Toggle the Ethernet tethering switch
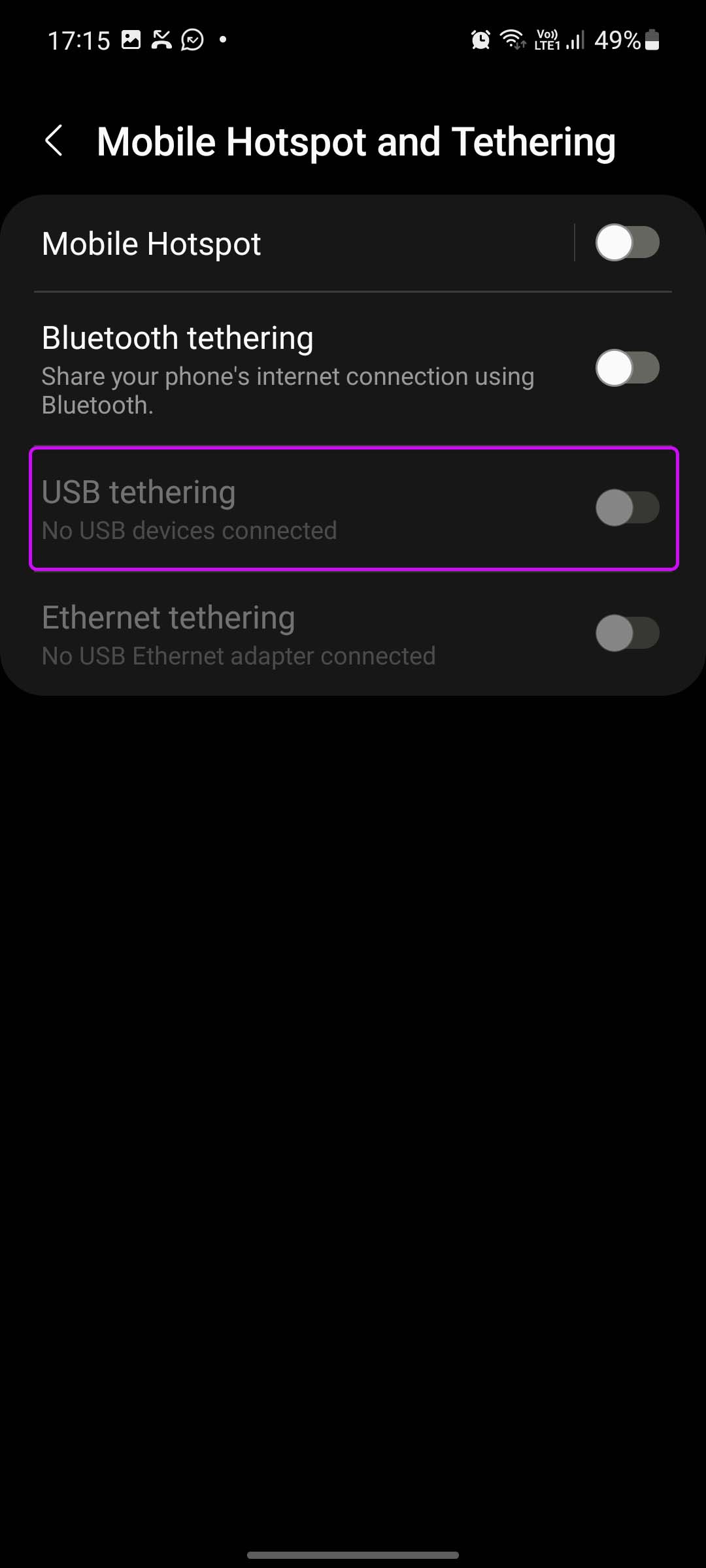 click(x=627, y=633)
